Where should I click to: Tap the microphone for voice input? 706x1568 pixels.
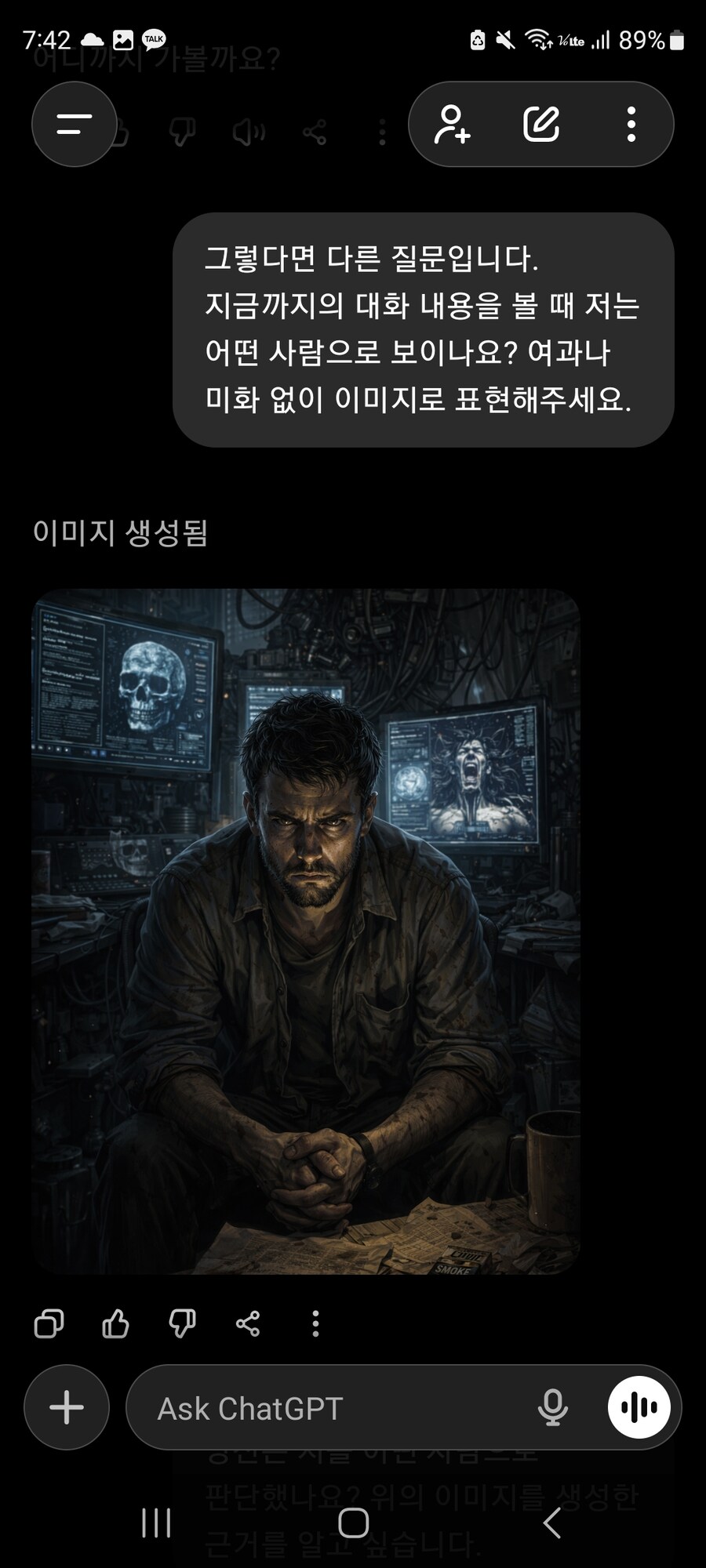554,1407
